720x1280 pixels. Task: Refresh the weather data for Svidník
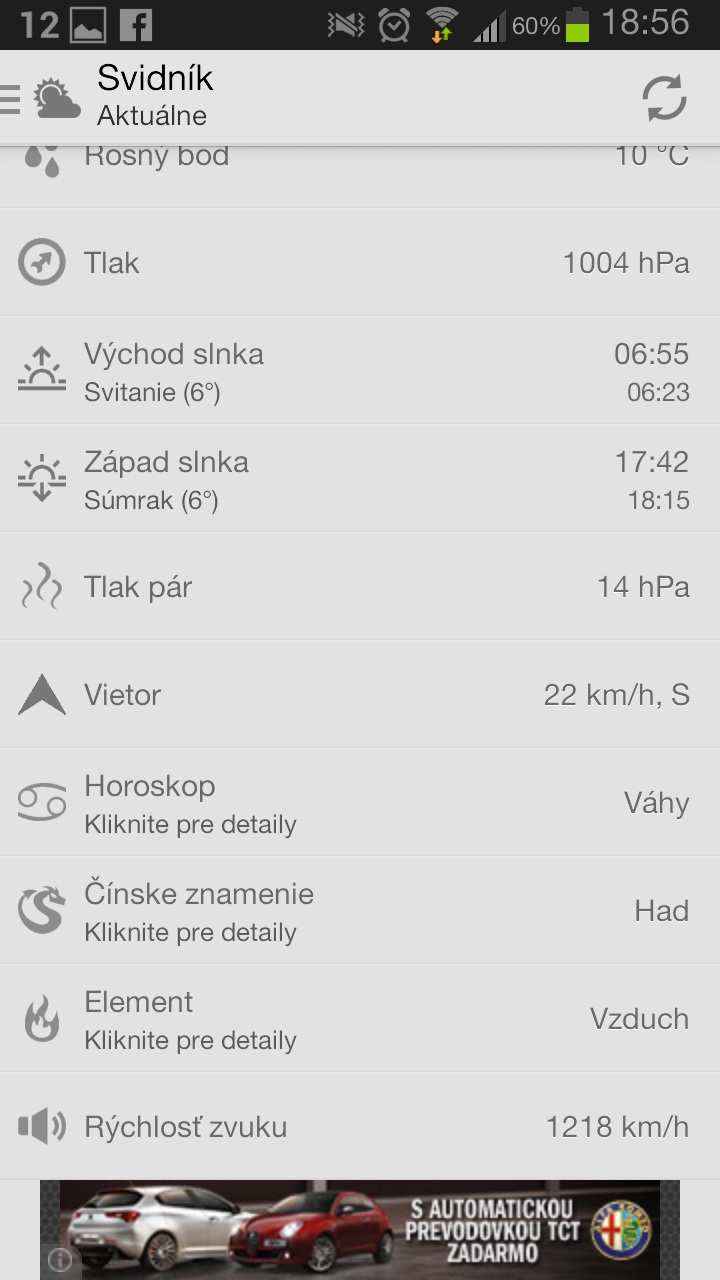[x=664, y=98]
